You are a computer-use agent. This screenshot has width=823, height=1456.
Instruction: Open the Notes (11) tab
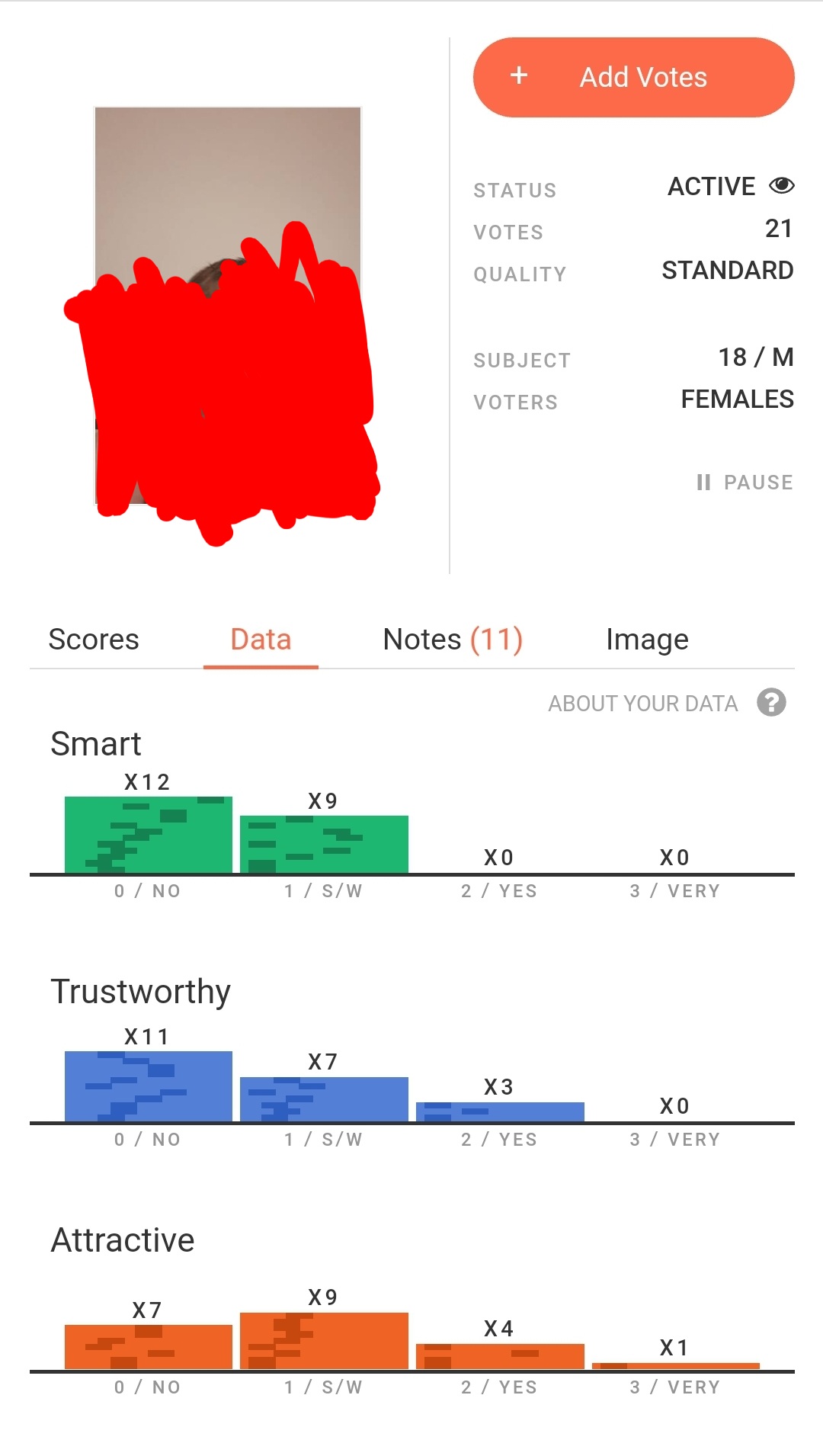[x=453, y=639]
